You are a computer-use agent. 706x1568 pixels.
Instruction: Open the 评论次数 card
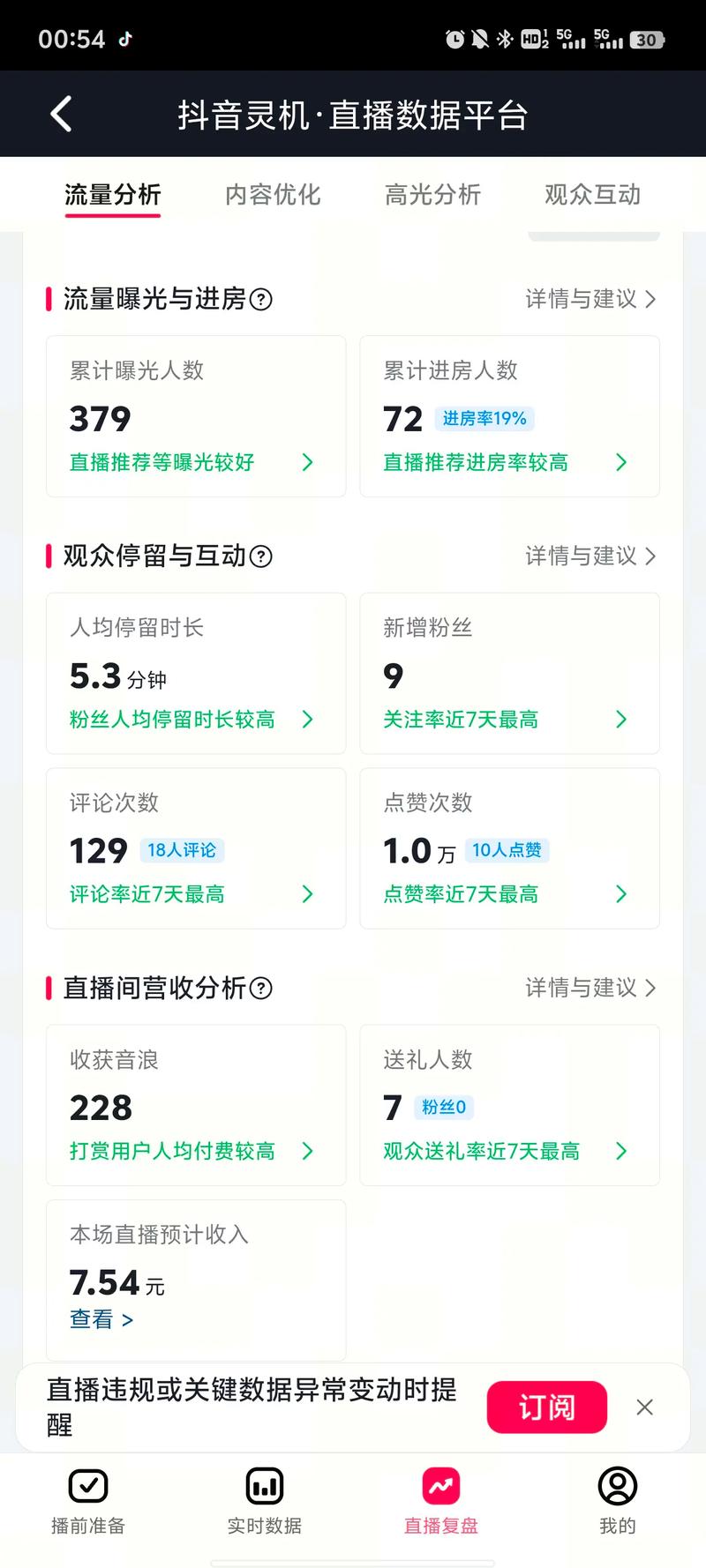[x=196, y=848]
